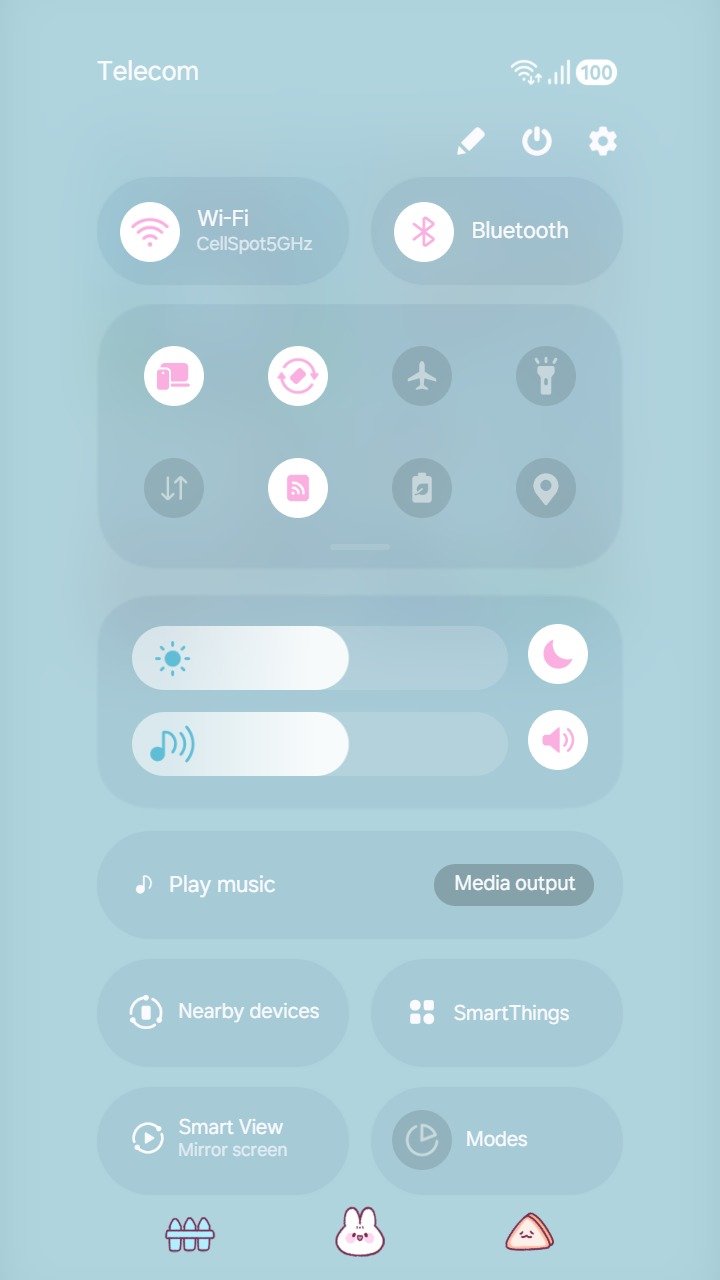Turn on the flashlight

546,376
